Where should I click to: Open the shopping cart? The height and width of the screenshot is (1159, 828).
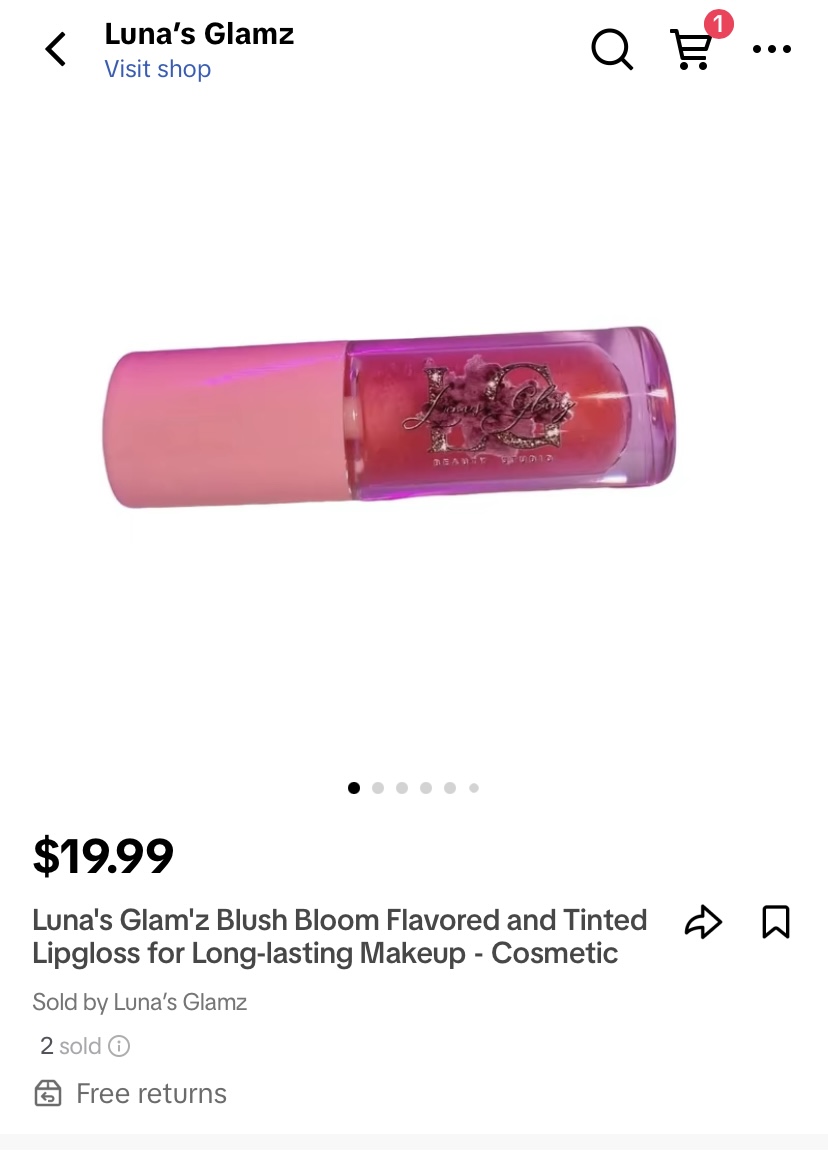click(692, 48)
